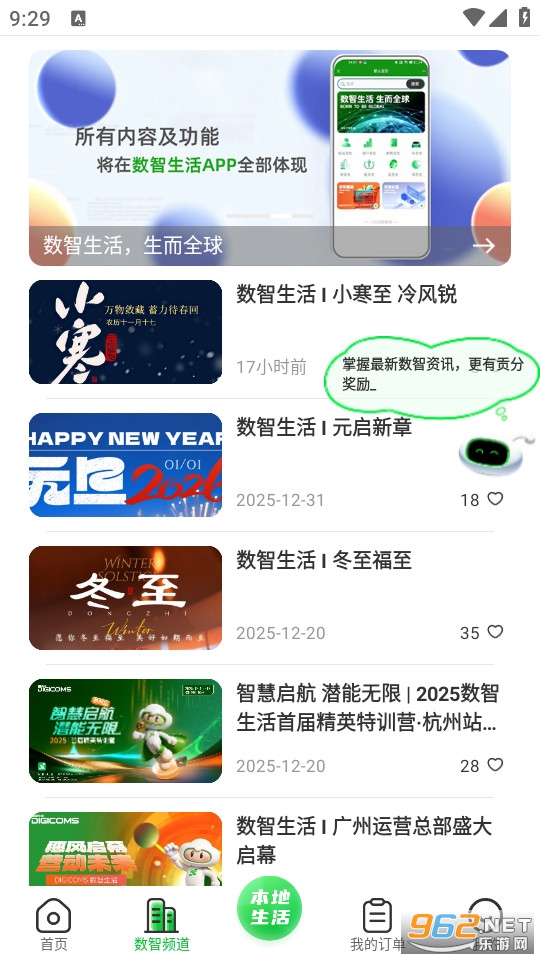540x960 pixels.
Task: Like the 冬至福至 article
Action: tap(495, 632)
